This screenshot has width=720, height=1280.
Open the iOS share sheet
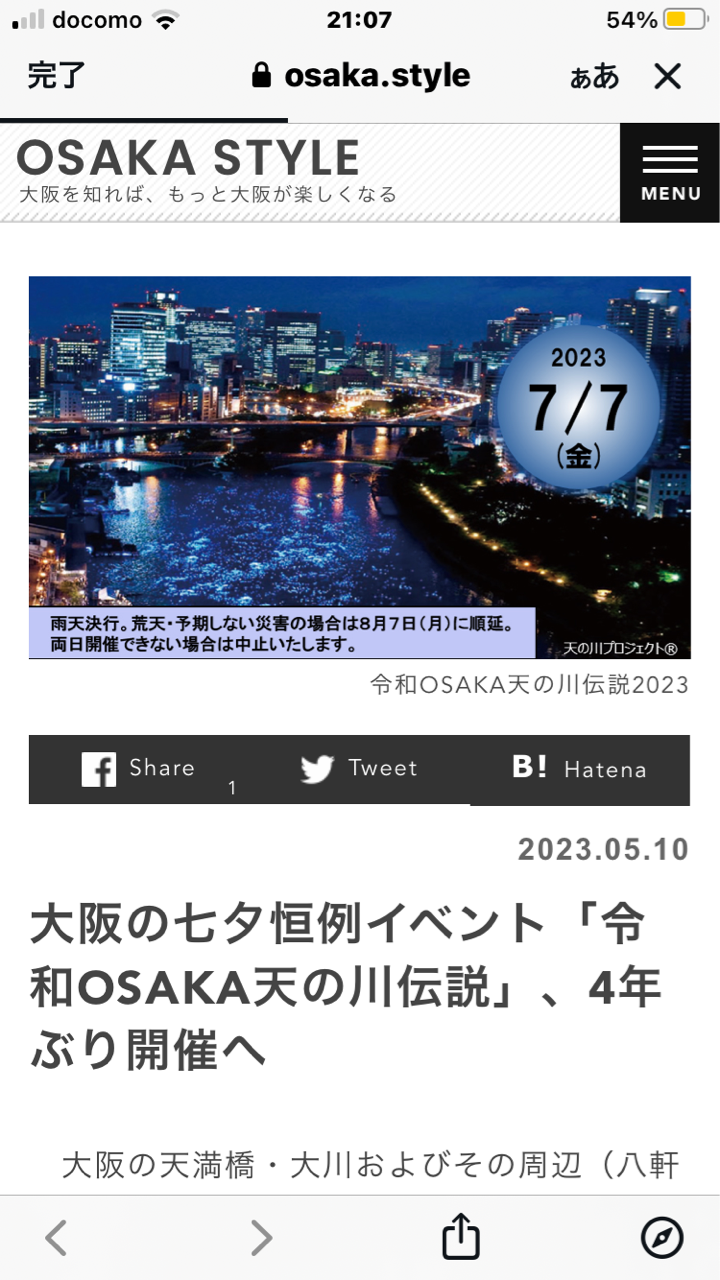(461, 1236)
